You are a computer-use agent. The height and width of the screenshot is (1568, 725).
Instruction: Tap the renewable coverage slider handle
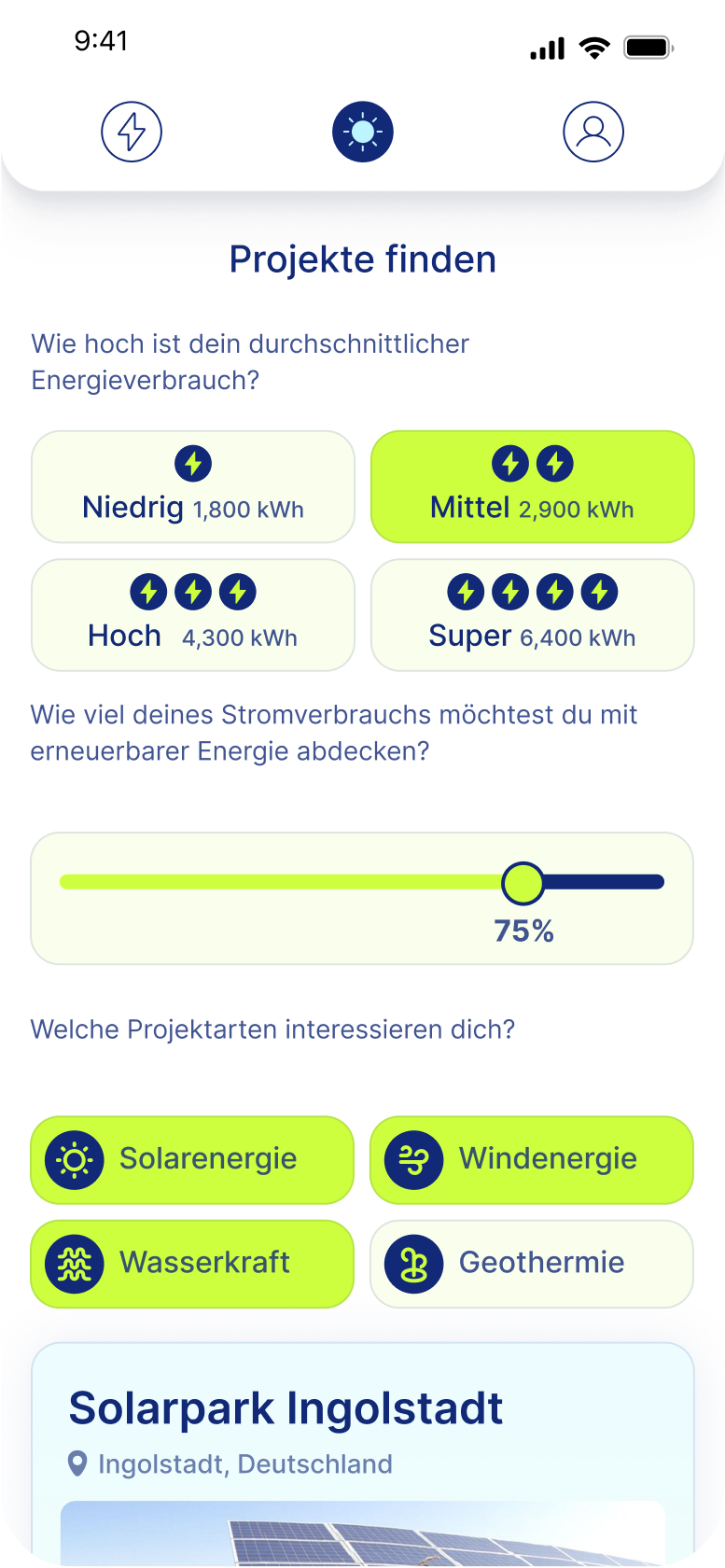[x=523, y=883]
